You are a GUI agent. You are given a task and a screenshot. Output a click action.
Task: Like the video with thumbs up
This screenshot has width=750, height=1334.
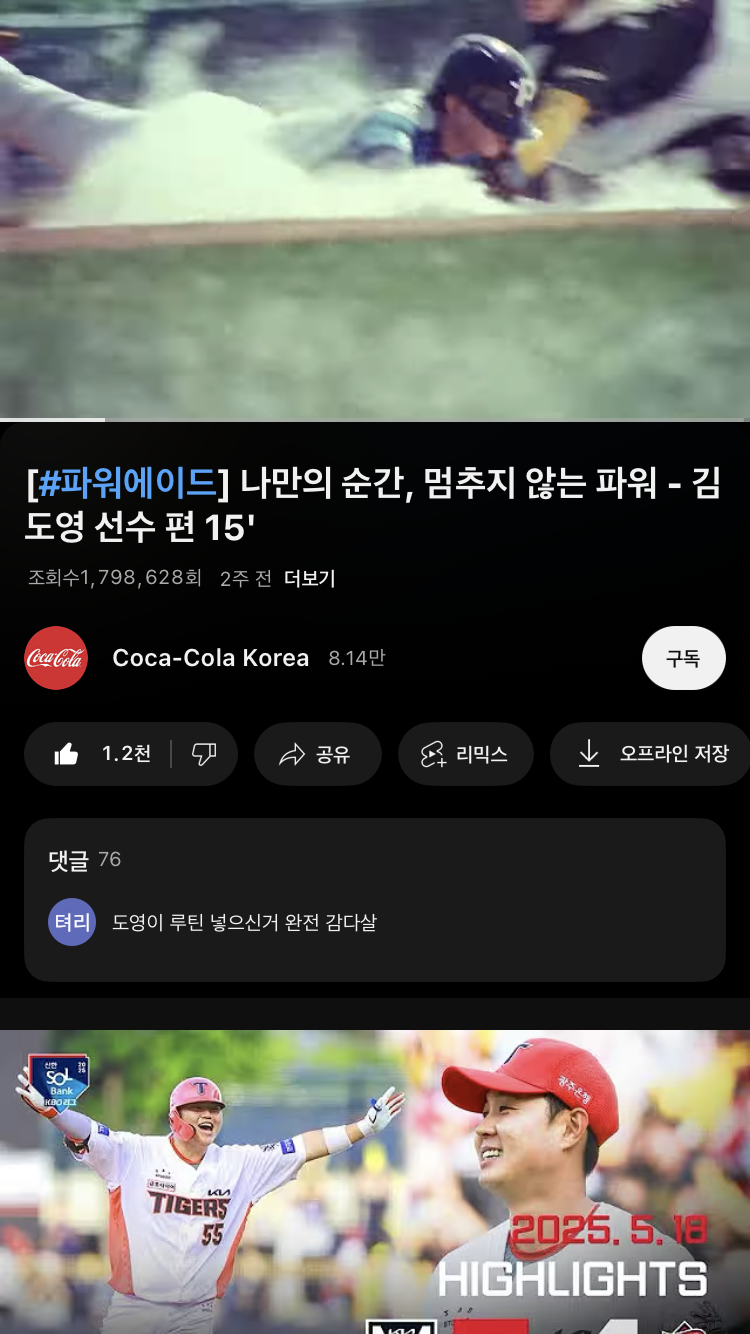pos(100,754)
